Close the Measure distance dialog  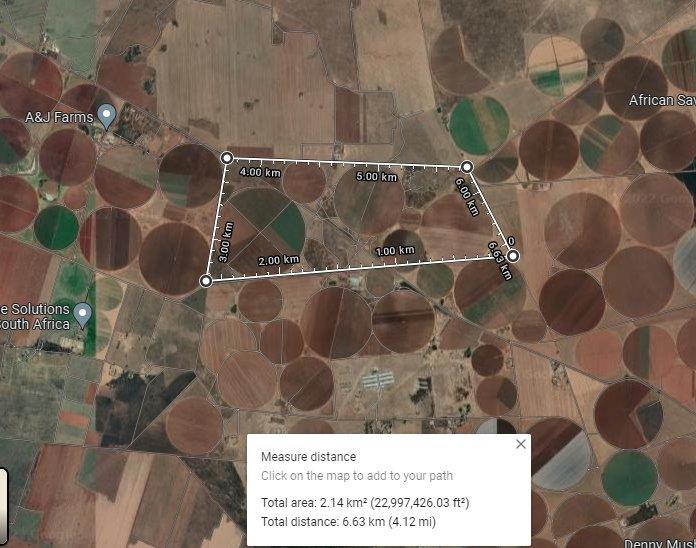pos(520,444)
